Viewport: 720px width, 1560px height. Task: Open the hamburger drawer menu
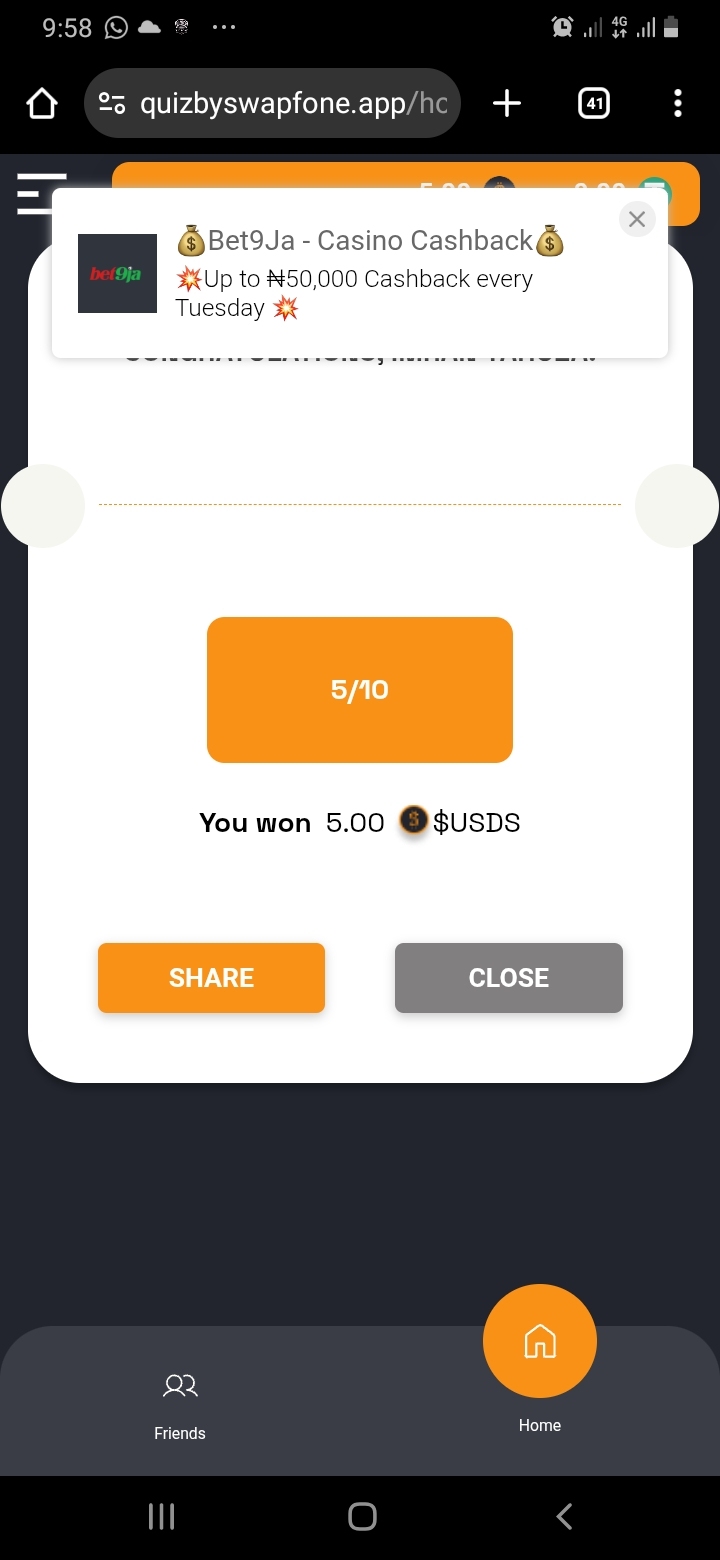tap(40, 194)
